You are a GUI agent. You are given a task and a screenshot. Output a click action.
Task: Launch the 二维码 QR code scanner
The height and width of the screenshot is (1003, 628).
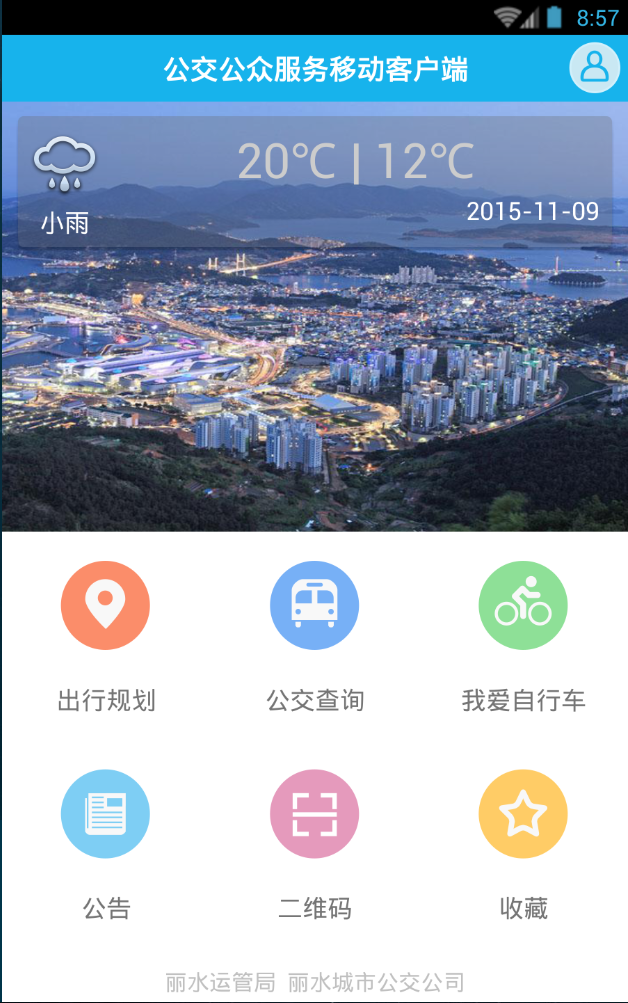point(314,814)
